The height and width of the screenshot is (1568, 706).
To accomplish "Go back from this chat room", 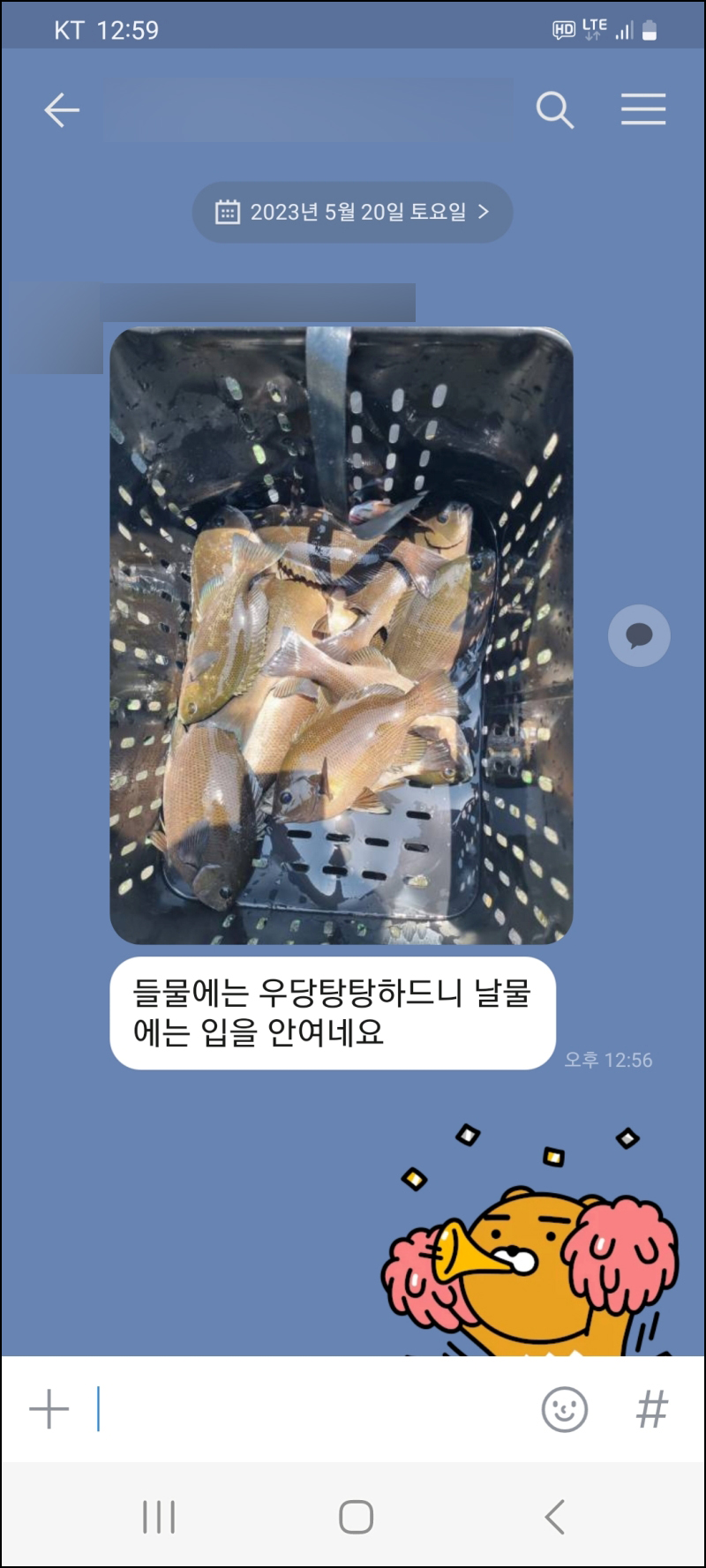I will coord(62,110).
